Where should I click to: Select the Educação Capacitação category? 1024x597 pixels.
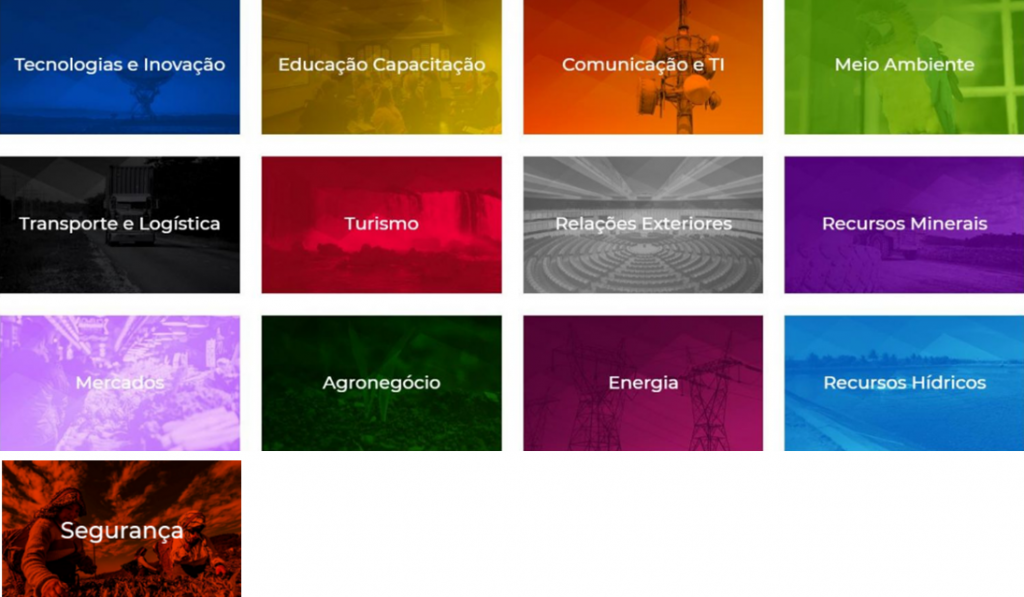click(x=381, y=66)
